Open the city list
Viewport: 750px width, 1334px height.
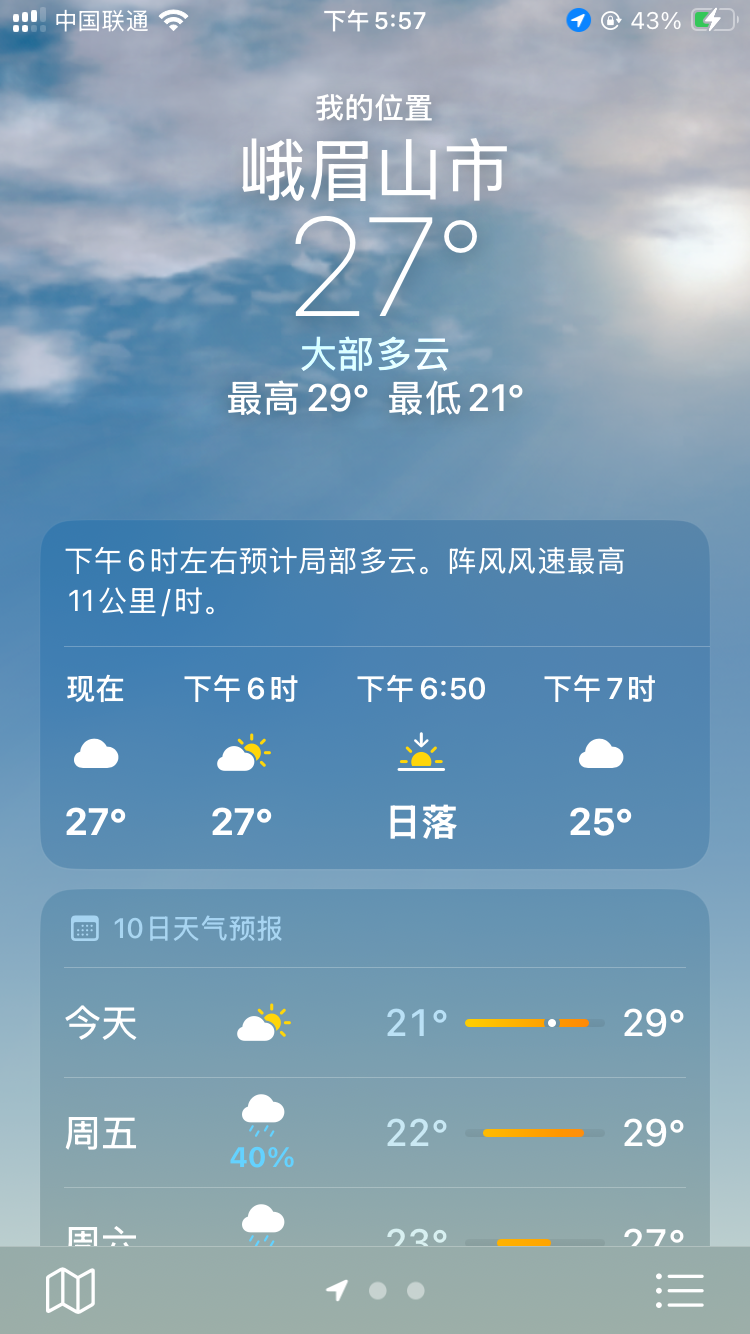[680, 1290]
